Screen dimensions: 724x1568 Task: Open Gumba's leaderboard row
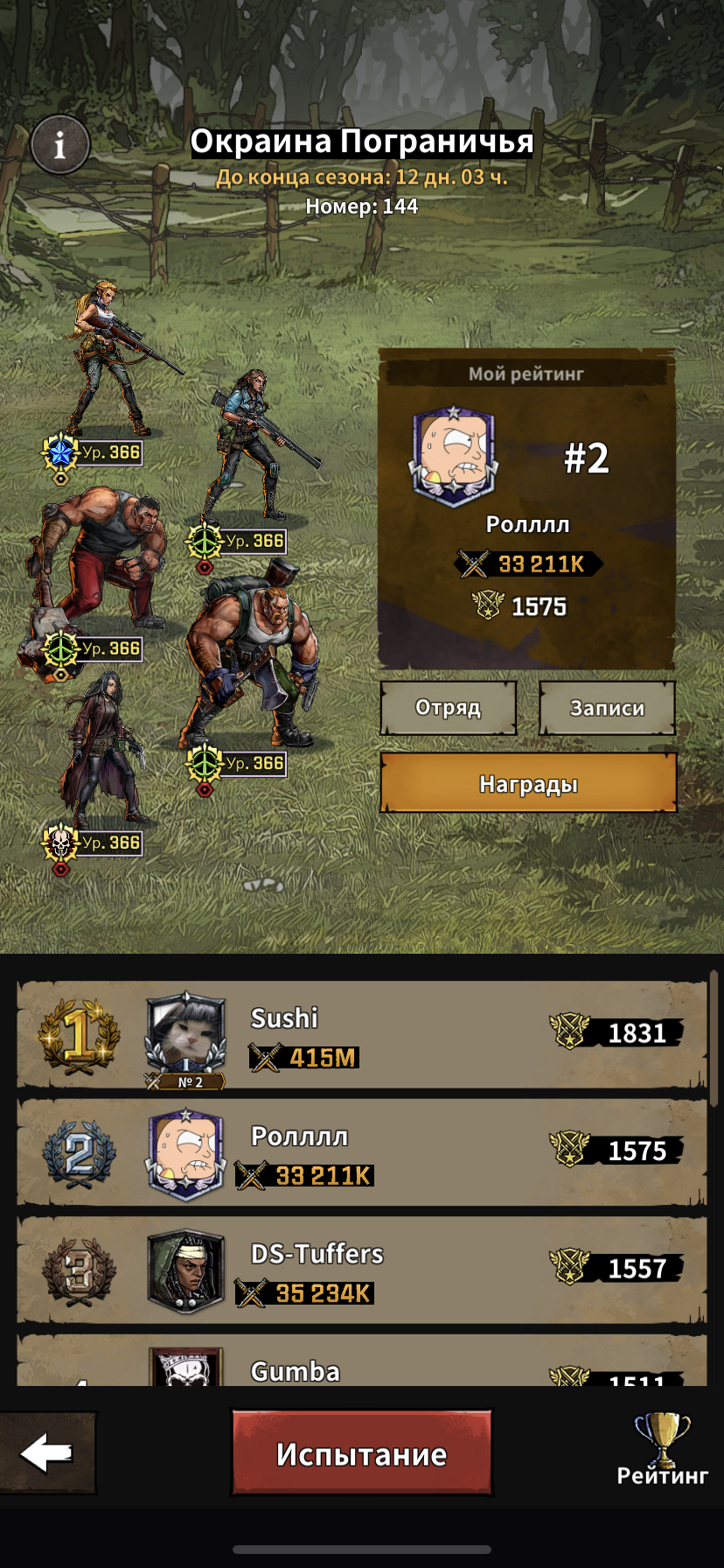point(362,1365)
